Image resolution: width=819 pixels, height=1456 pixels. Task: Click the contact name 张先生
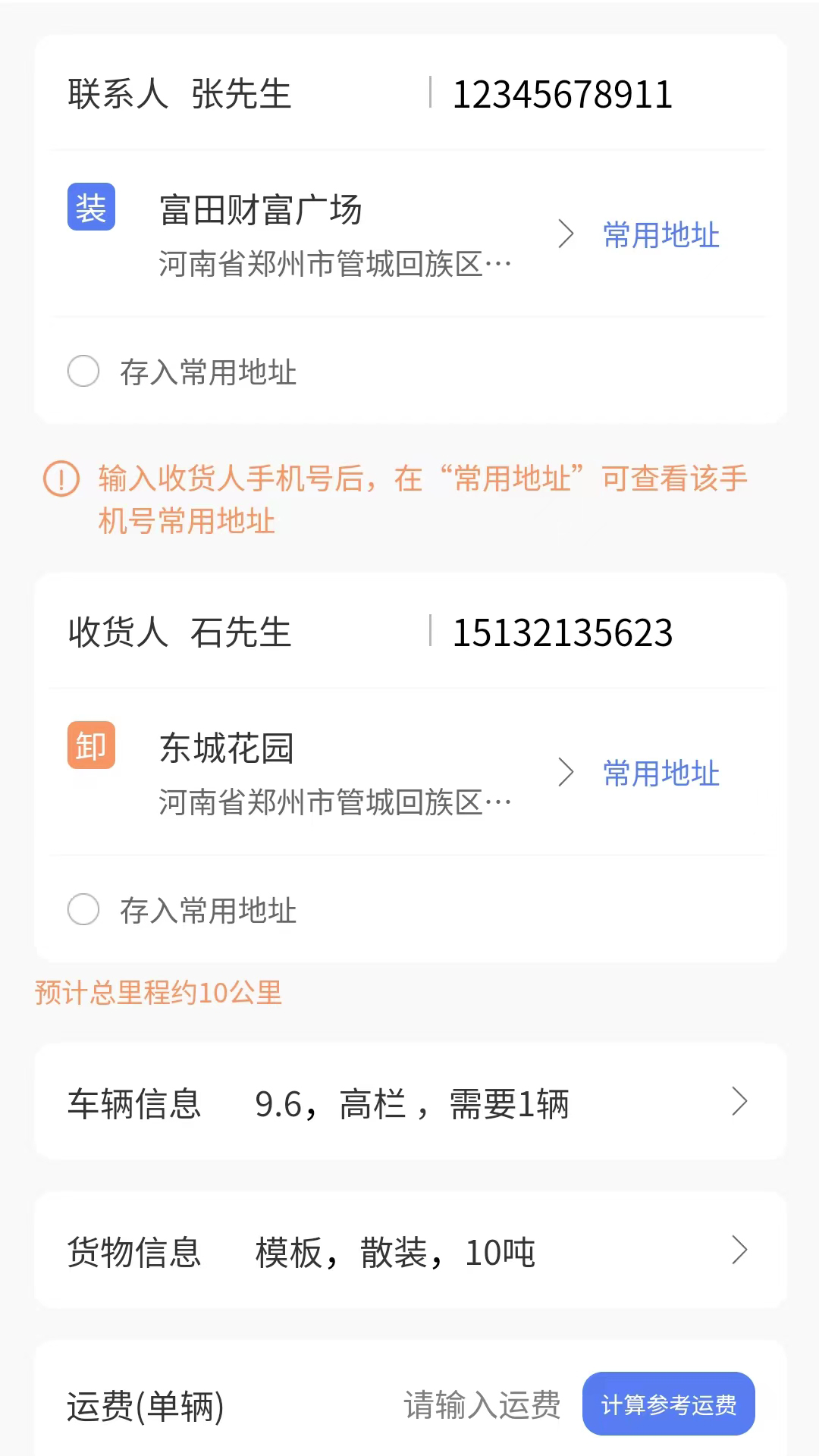241,93
